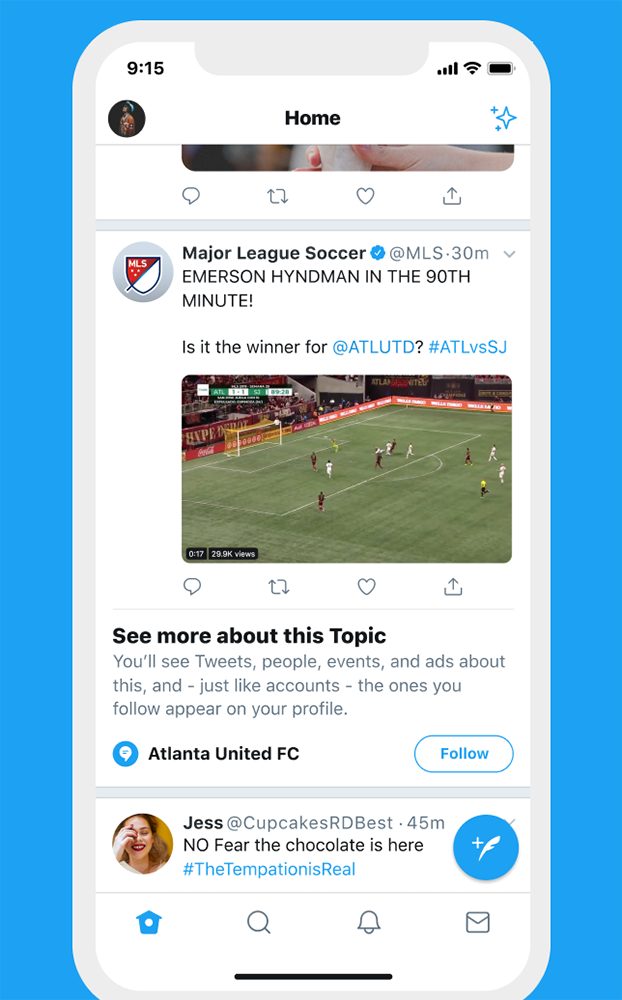Reply to the Major League Soccer tweet
The width and height of the screenshot is (622, 1000).
pos(192,587)
